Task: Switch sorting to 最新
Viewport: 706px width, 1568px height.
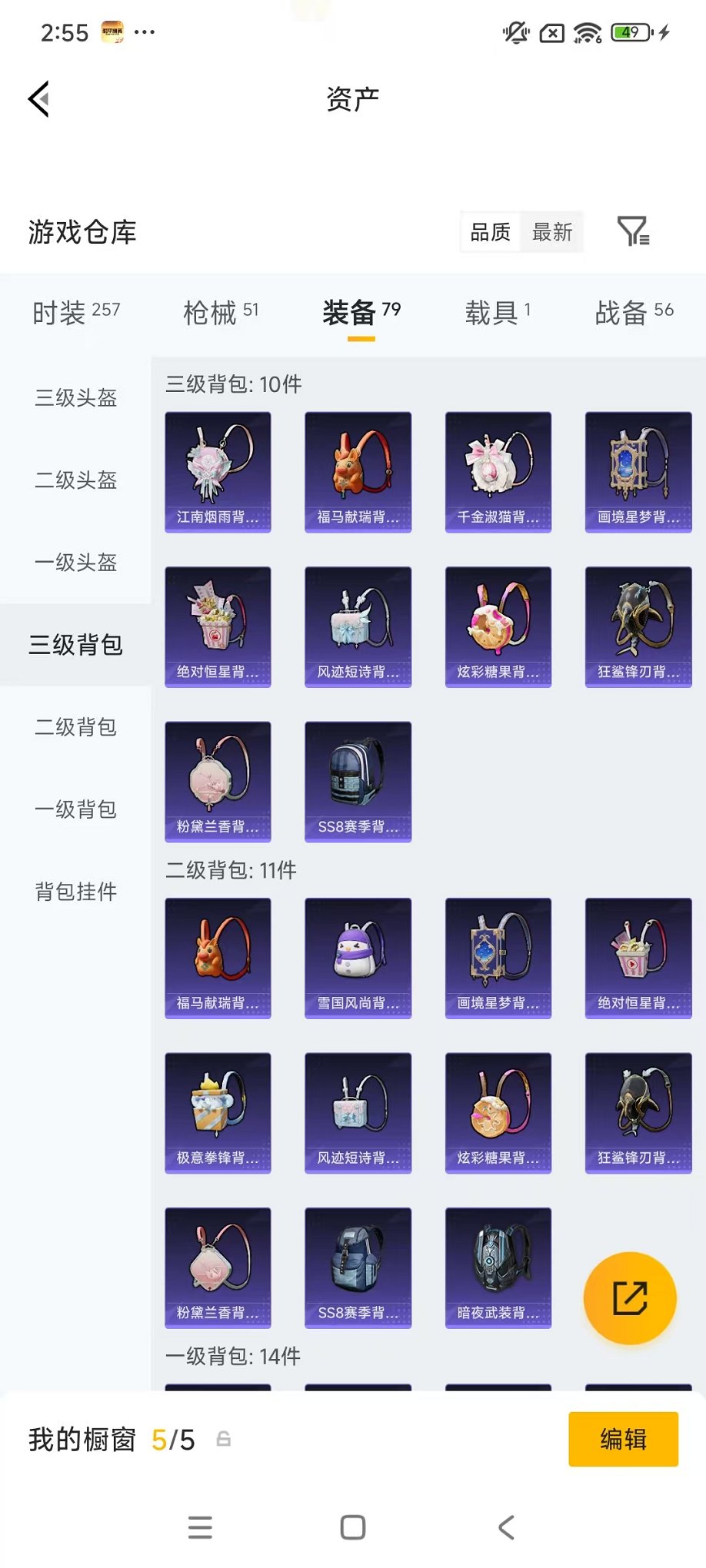Action: click(x=551, y=232)
